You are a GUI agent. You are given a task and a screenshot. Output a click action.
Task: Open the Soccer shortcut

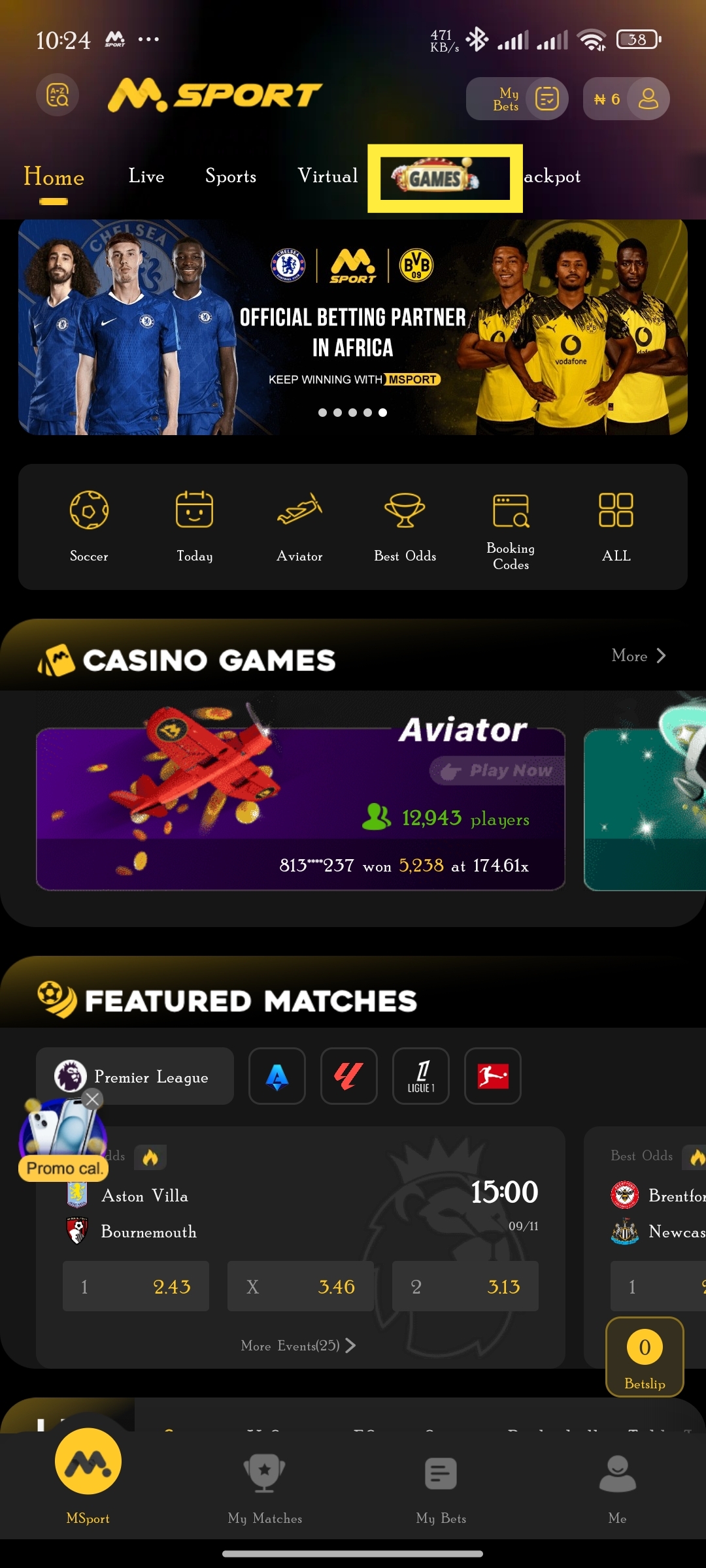[x=89, y=527]
